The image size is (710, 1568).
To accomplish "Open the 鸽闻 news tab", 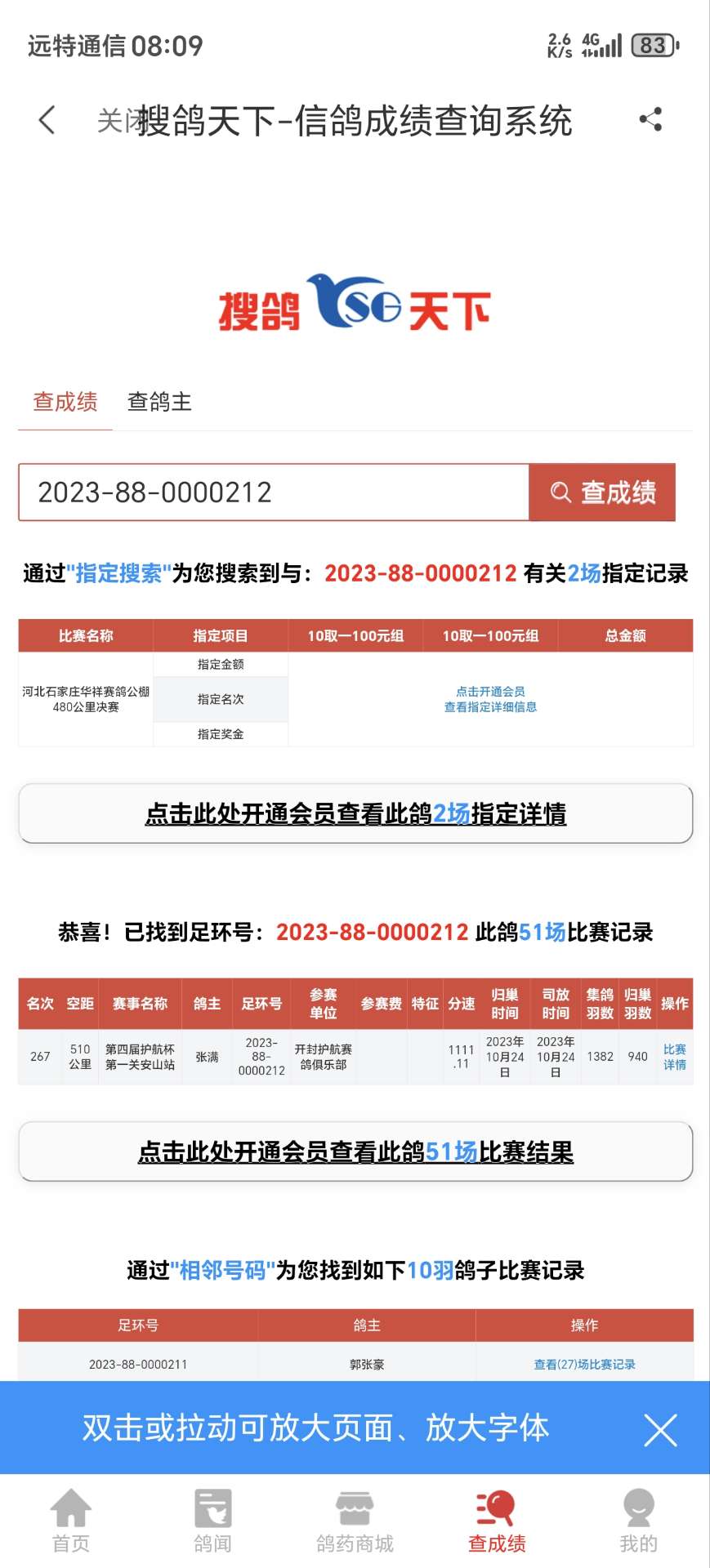I will point(213,1521).
